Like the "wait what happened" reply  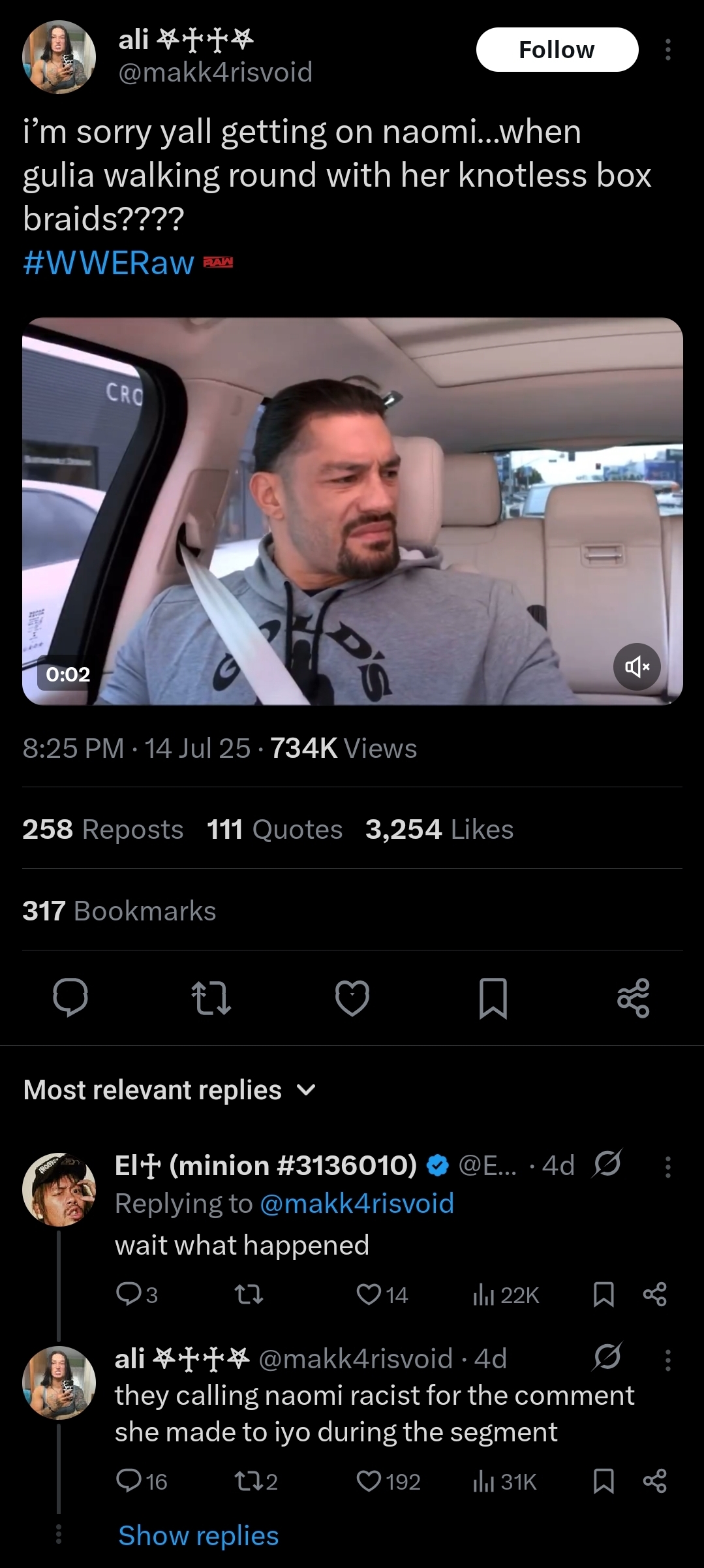(369, 1295)
